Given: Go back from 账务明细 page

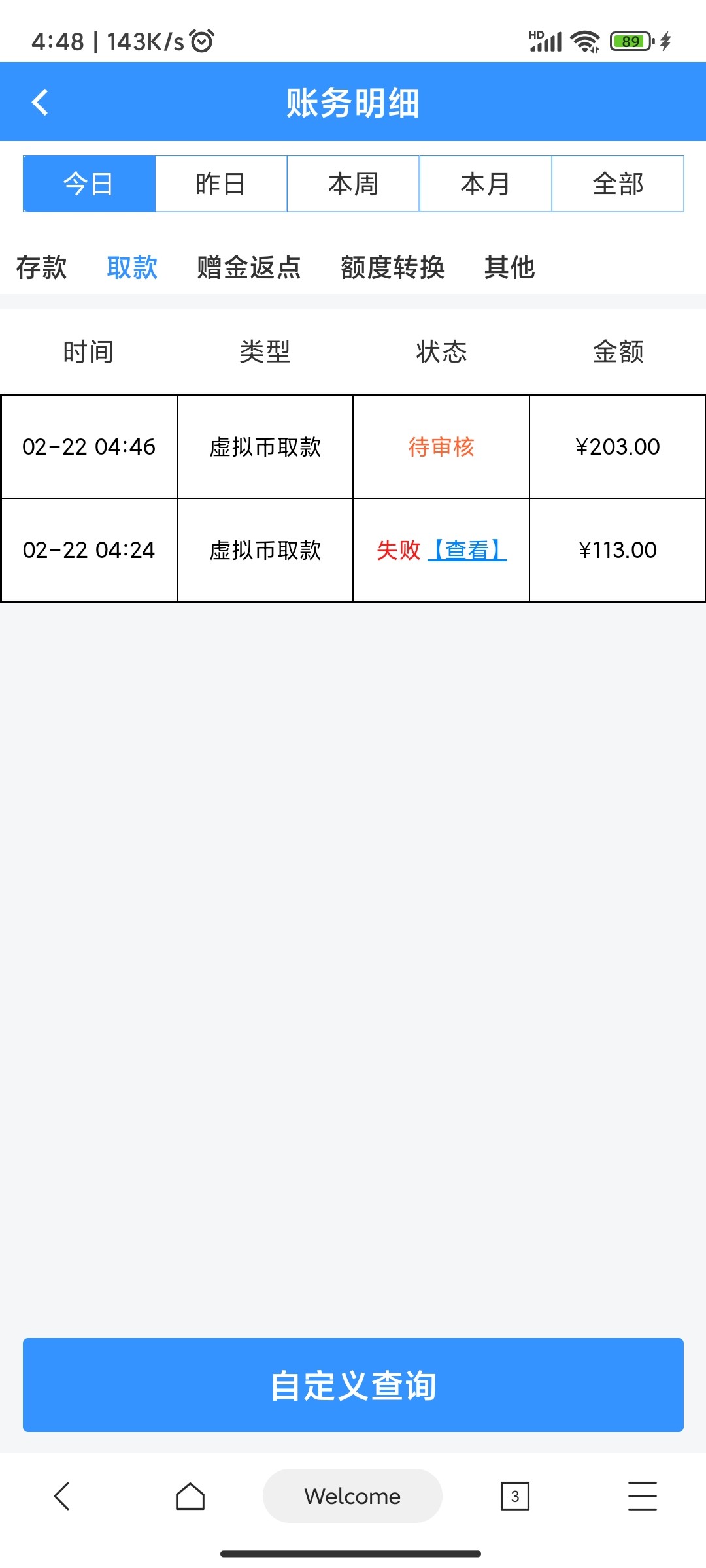Looking at the screenshot, I should [41, 103].
